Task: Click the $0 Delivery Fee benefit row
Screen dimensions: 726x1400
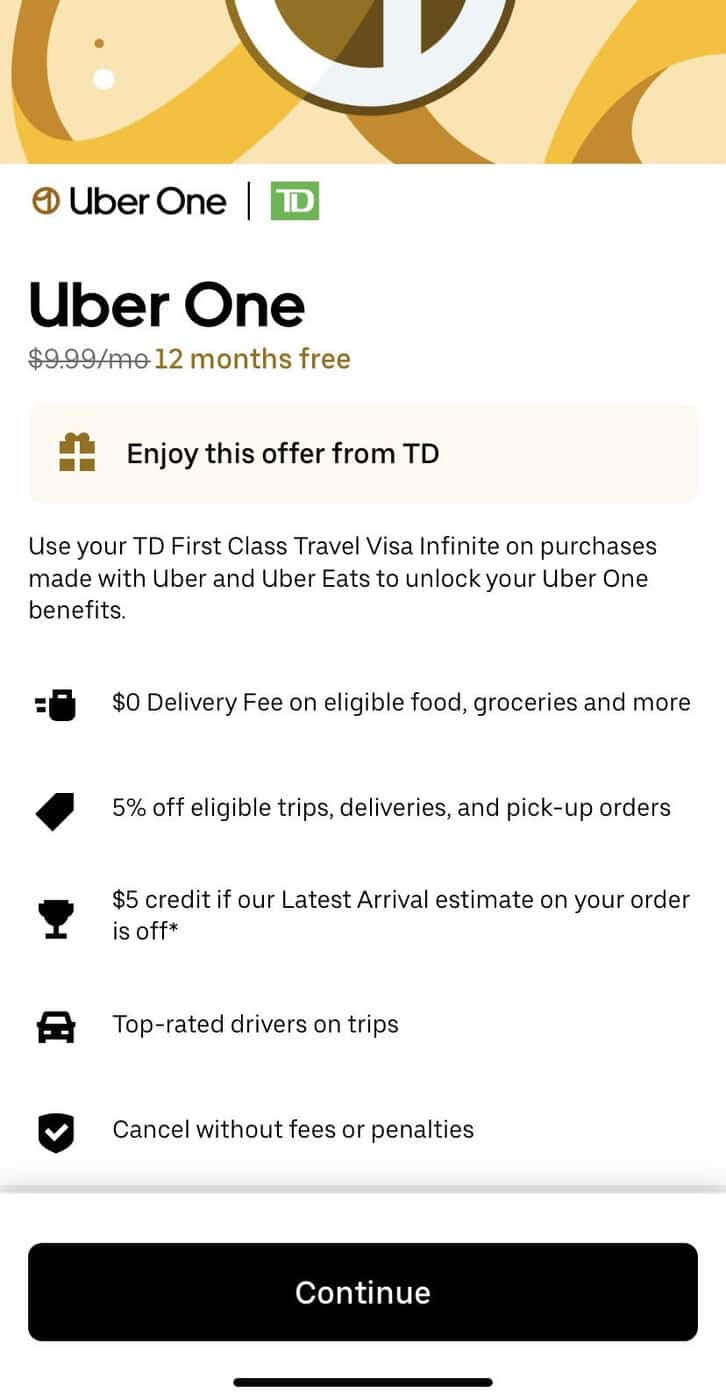Action: click(x=402, y=703)
